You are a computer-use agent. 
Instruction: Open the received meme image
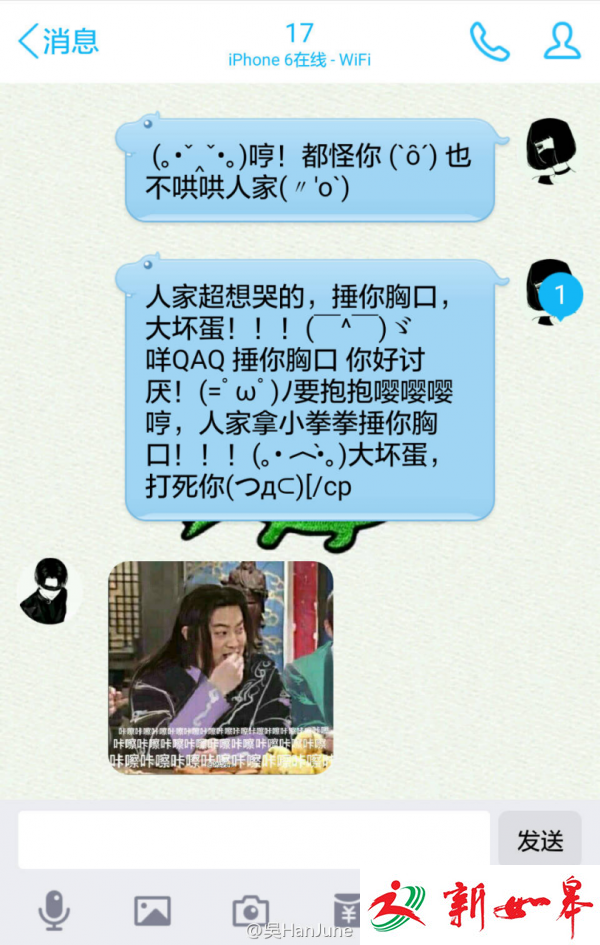[220, 667]
